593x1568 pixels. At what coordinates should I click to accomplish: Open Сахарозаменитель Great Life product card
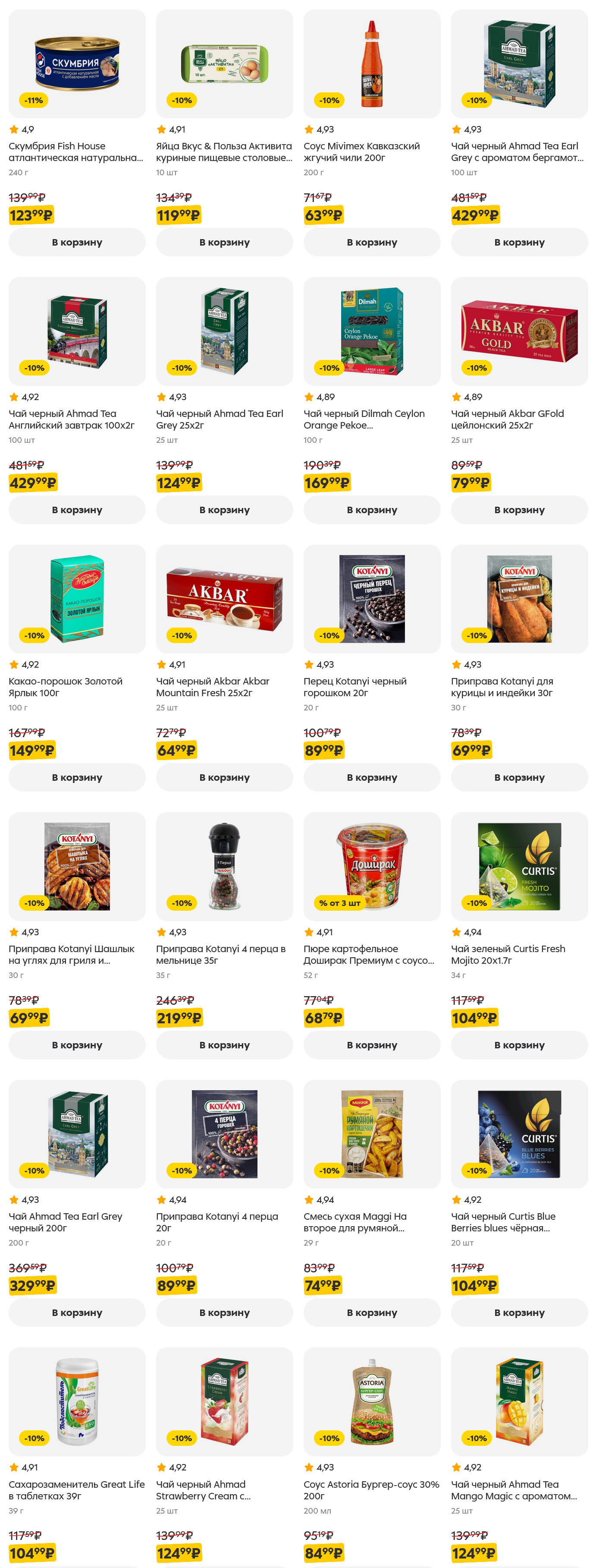77,1401
